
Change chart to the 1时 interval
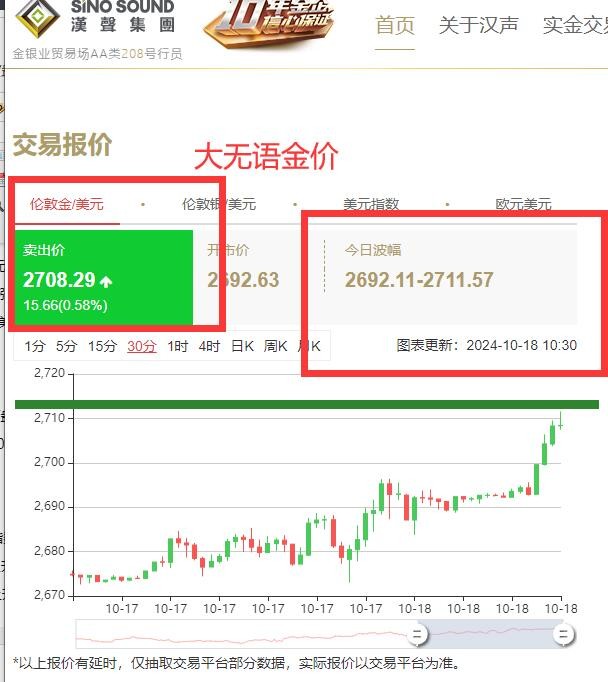click(x=177, y=346)
